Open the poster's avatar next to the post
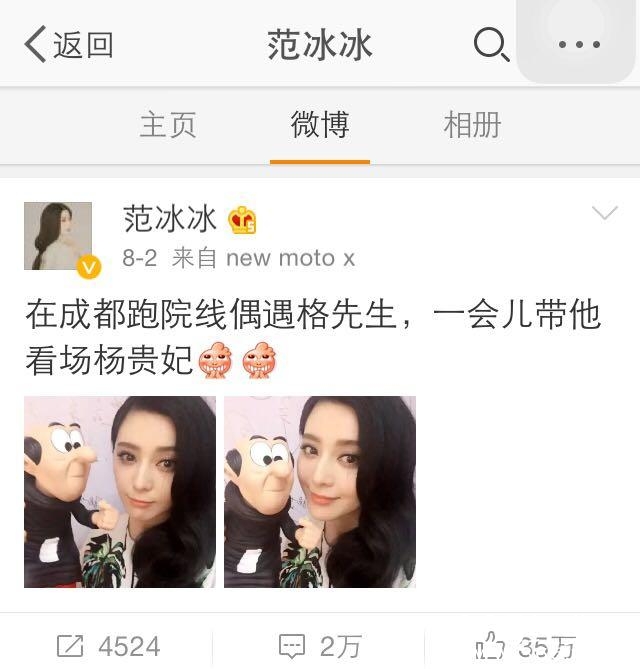Viewport: 640px width, 669px height. point(58,236)
